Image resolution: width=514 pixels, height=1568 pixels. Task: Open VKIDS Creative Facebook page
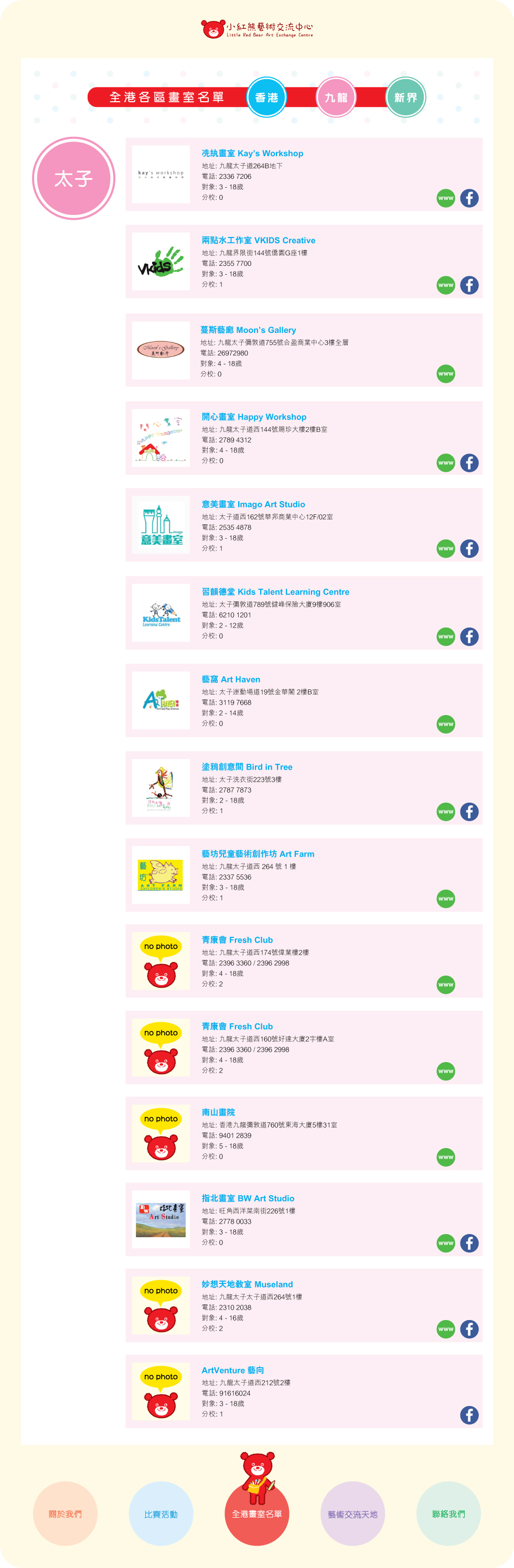click(469, 286)
